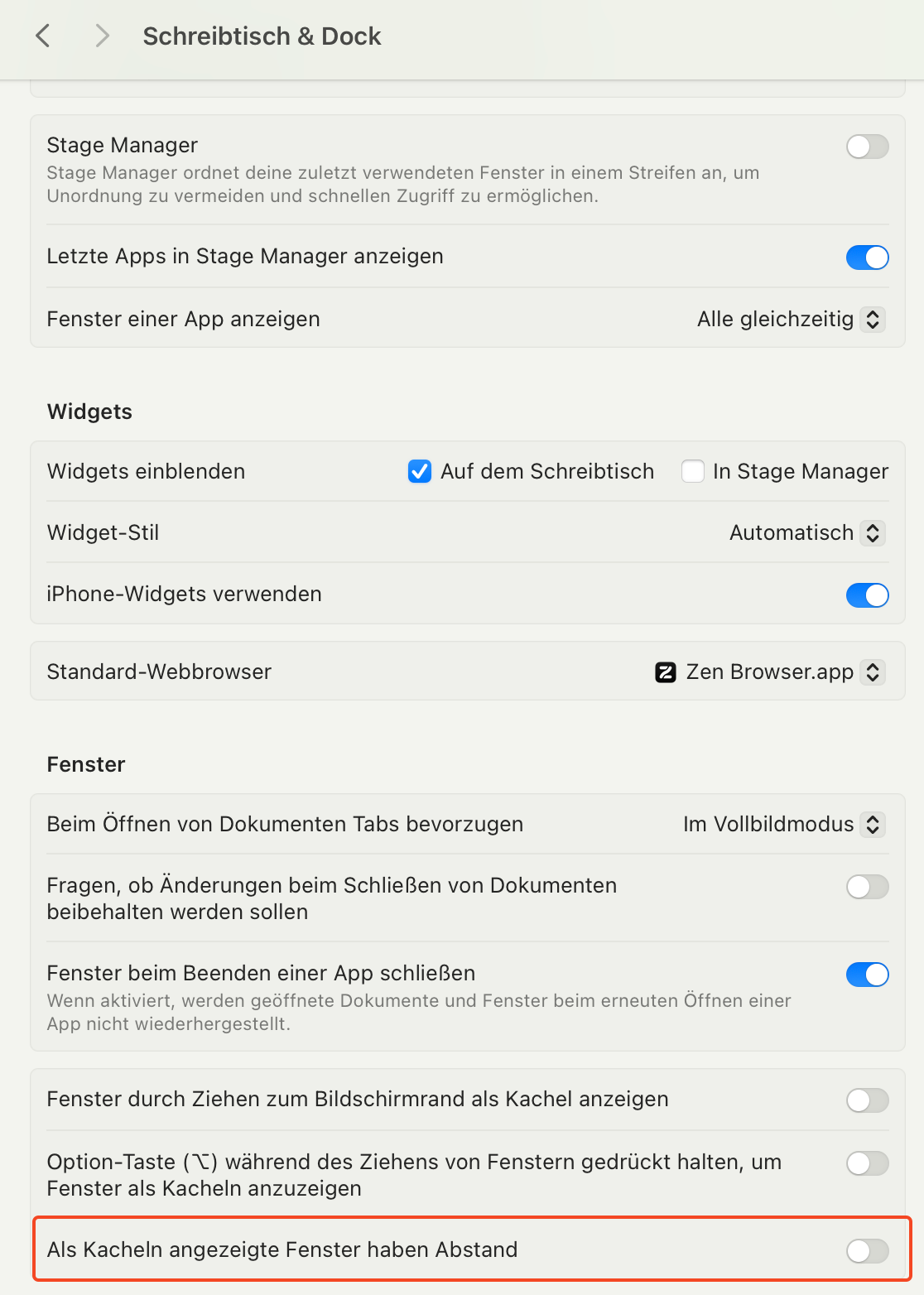Enable Fragen, ob Änderungen beim Schließen beibehalten
The width and height of the screenshot is (924, 1295).
867,887
